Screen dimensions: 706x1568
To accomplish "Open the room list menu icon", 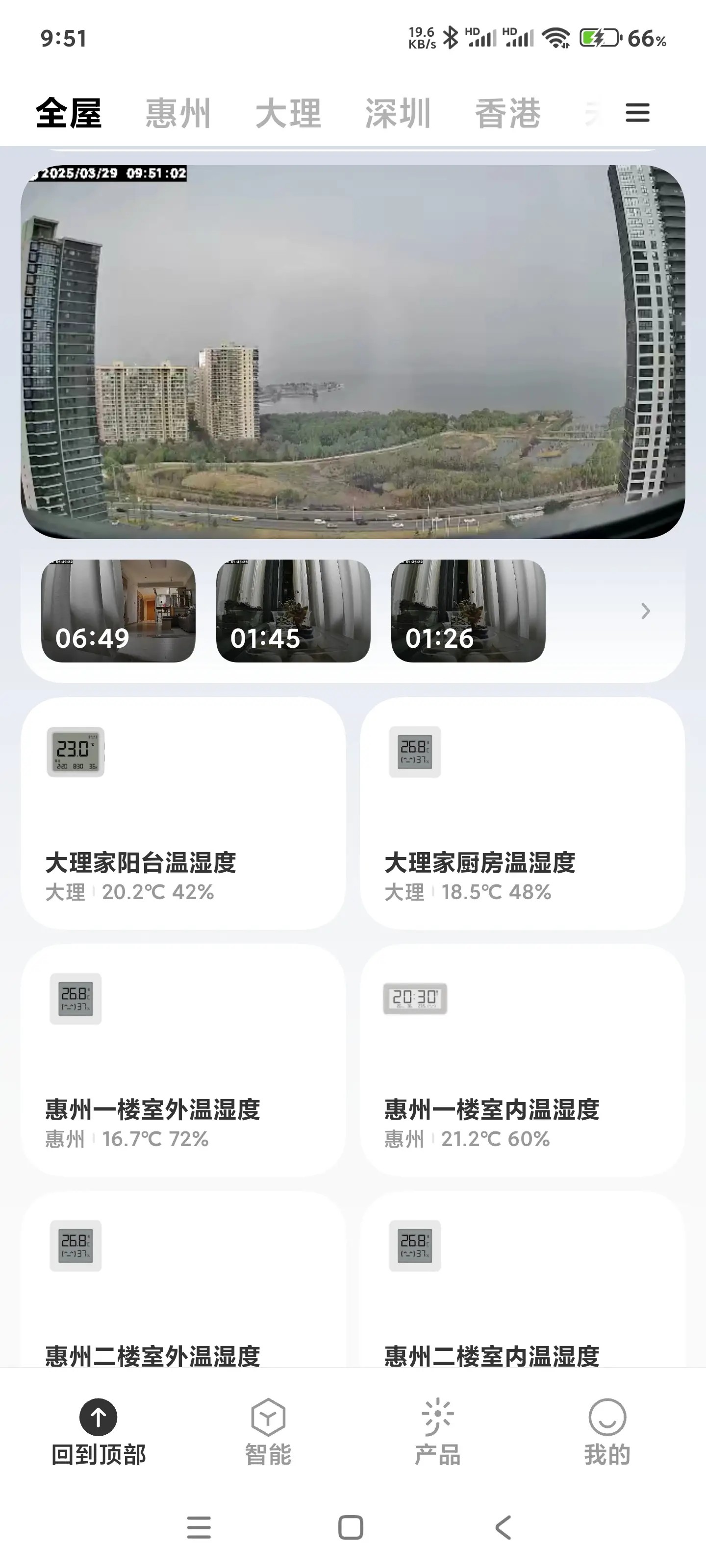I will [637, 113].
